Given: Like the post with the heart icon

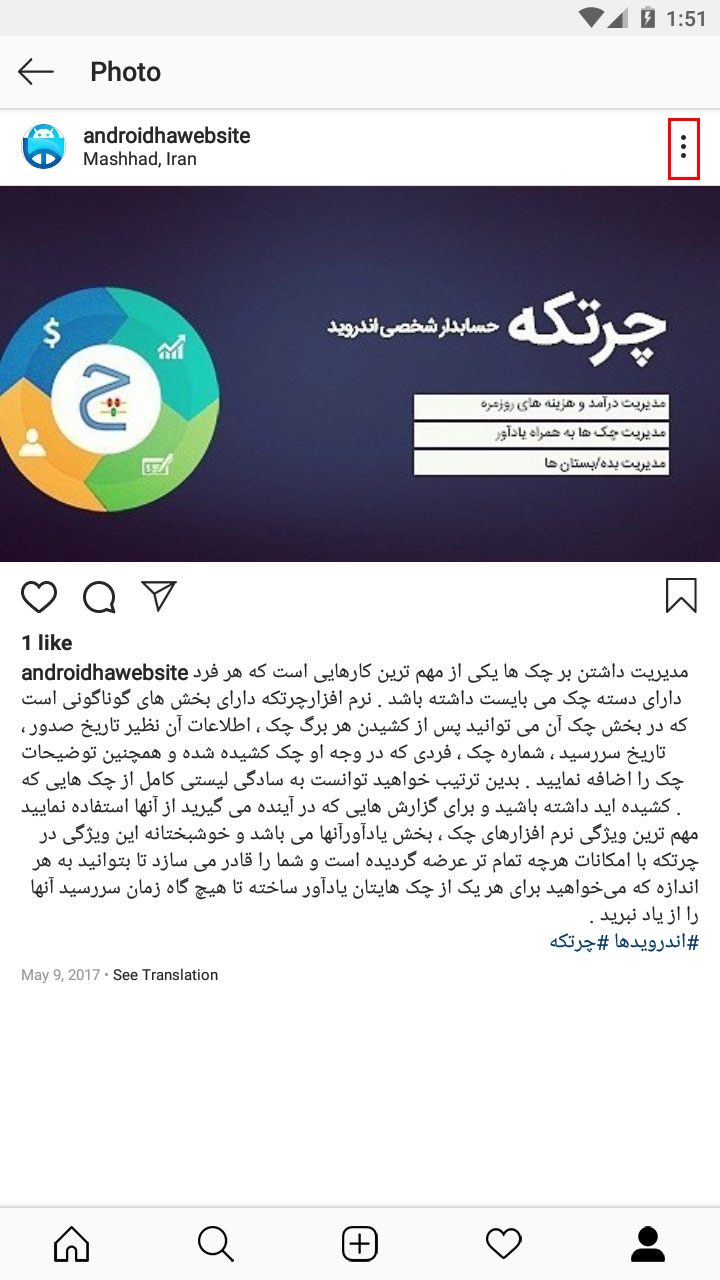Looking at the screenshot, I should [x=39, y=597].
